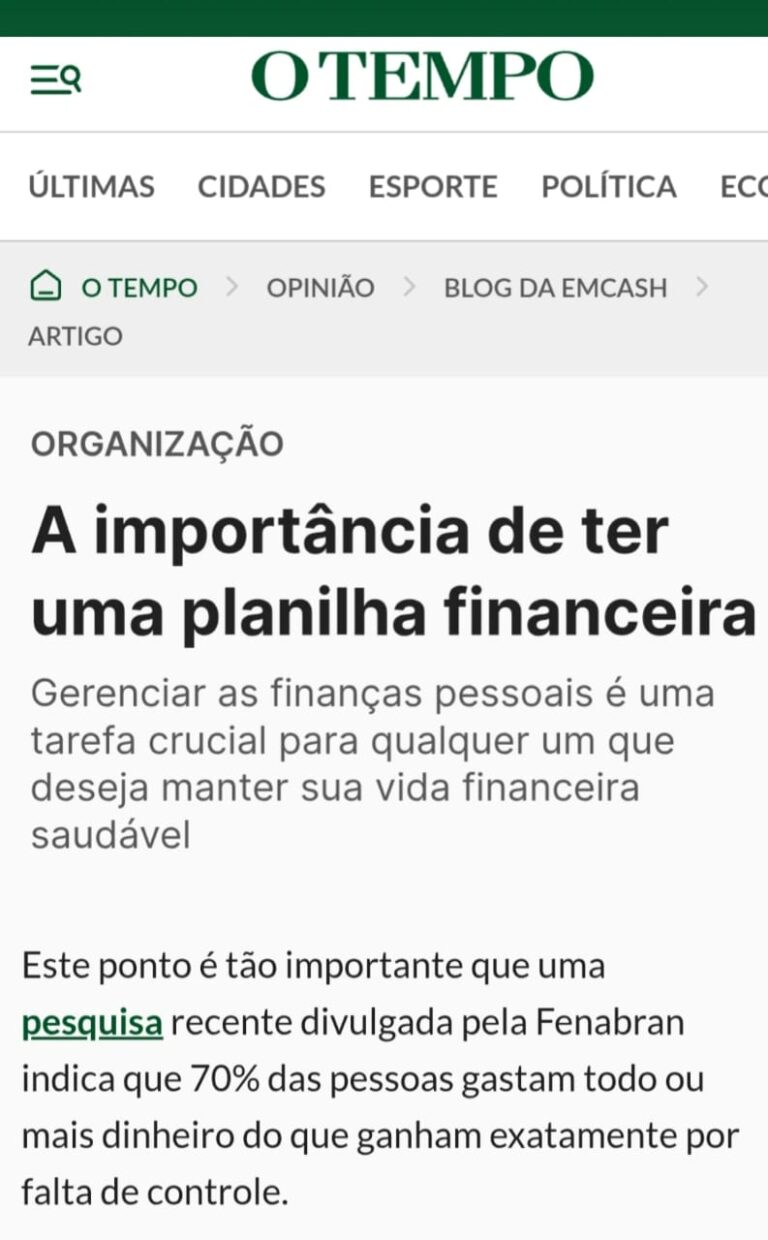Go to O Tempo homepage via logo
Screen dimensions: 768x1240
[x=422, y=77]
